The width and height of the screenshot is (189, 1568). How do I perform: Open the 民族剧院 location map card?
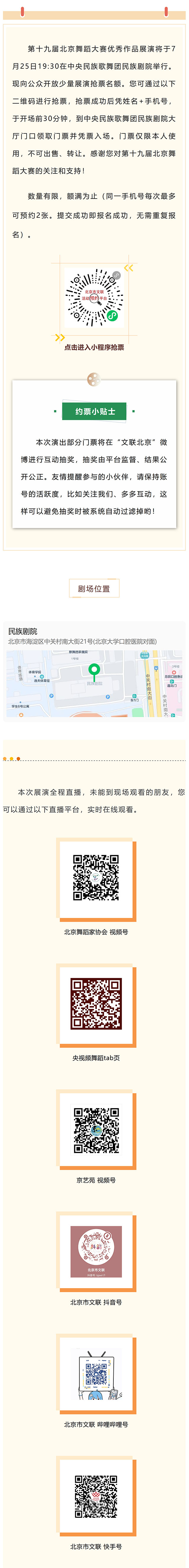pyautogui.click(x=94, y=670)
